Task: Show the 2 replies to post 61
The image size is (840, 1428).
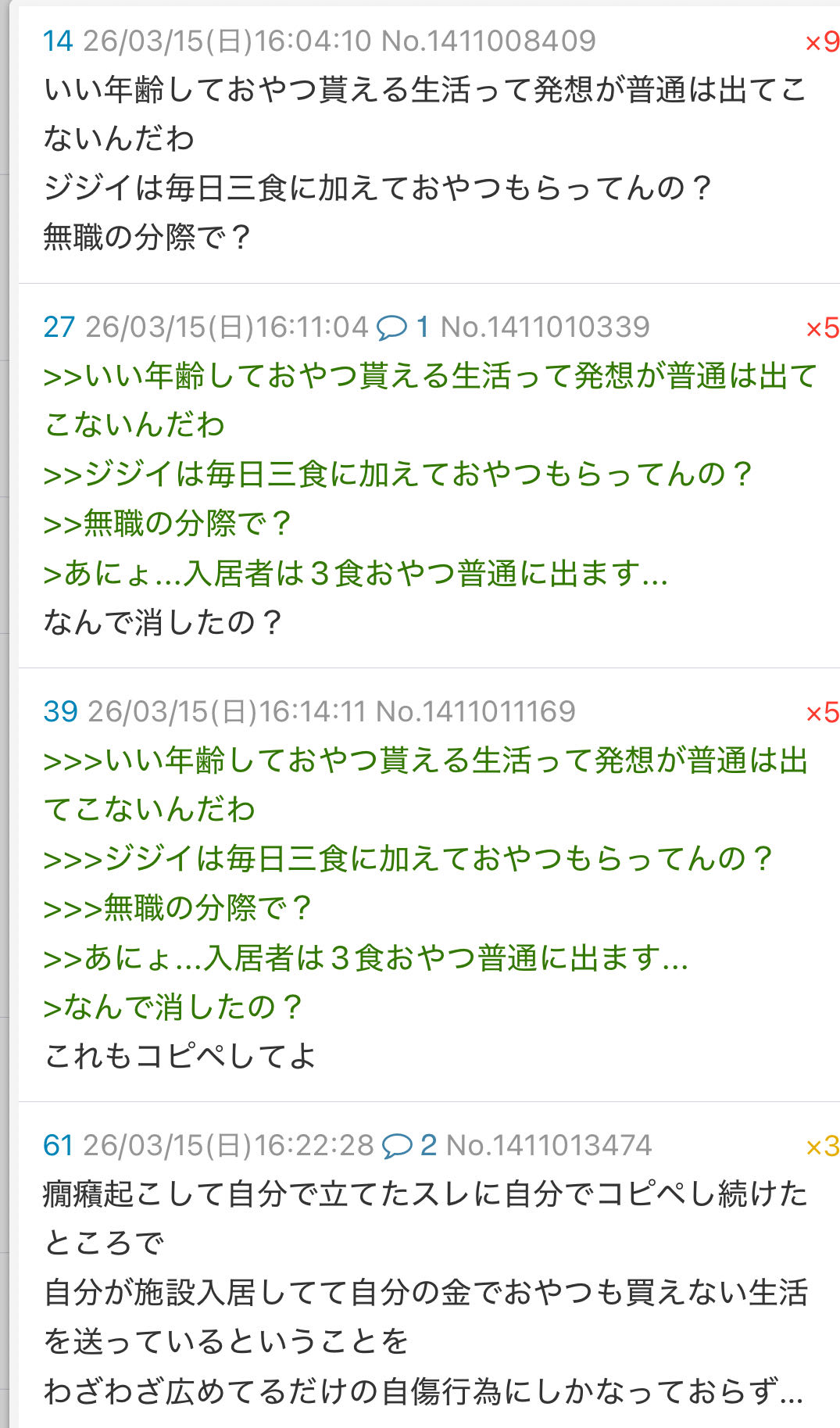Action: coord(409,1145)
